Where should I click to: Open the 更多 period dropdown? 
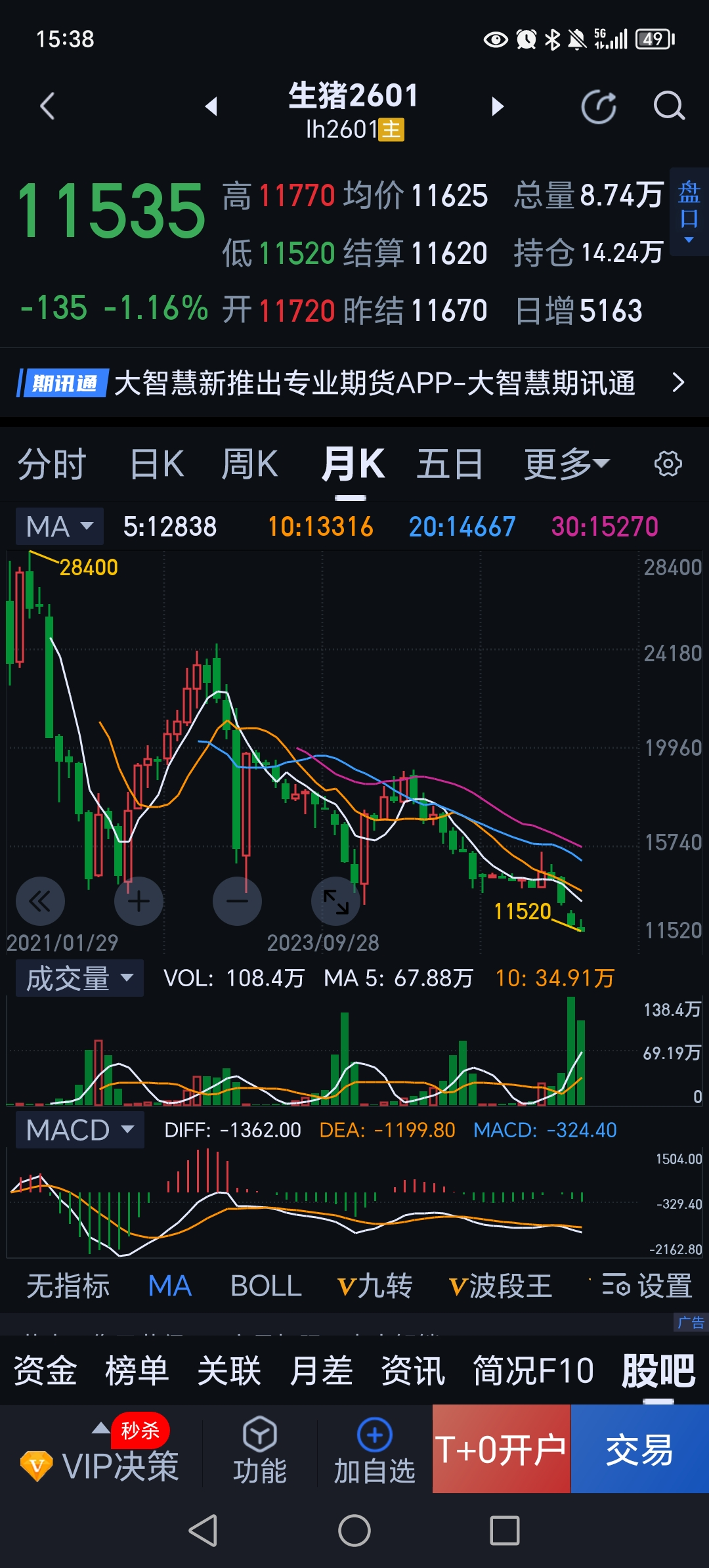pyautogui.click(x=566, y=465)
